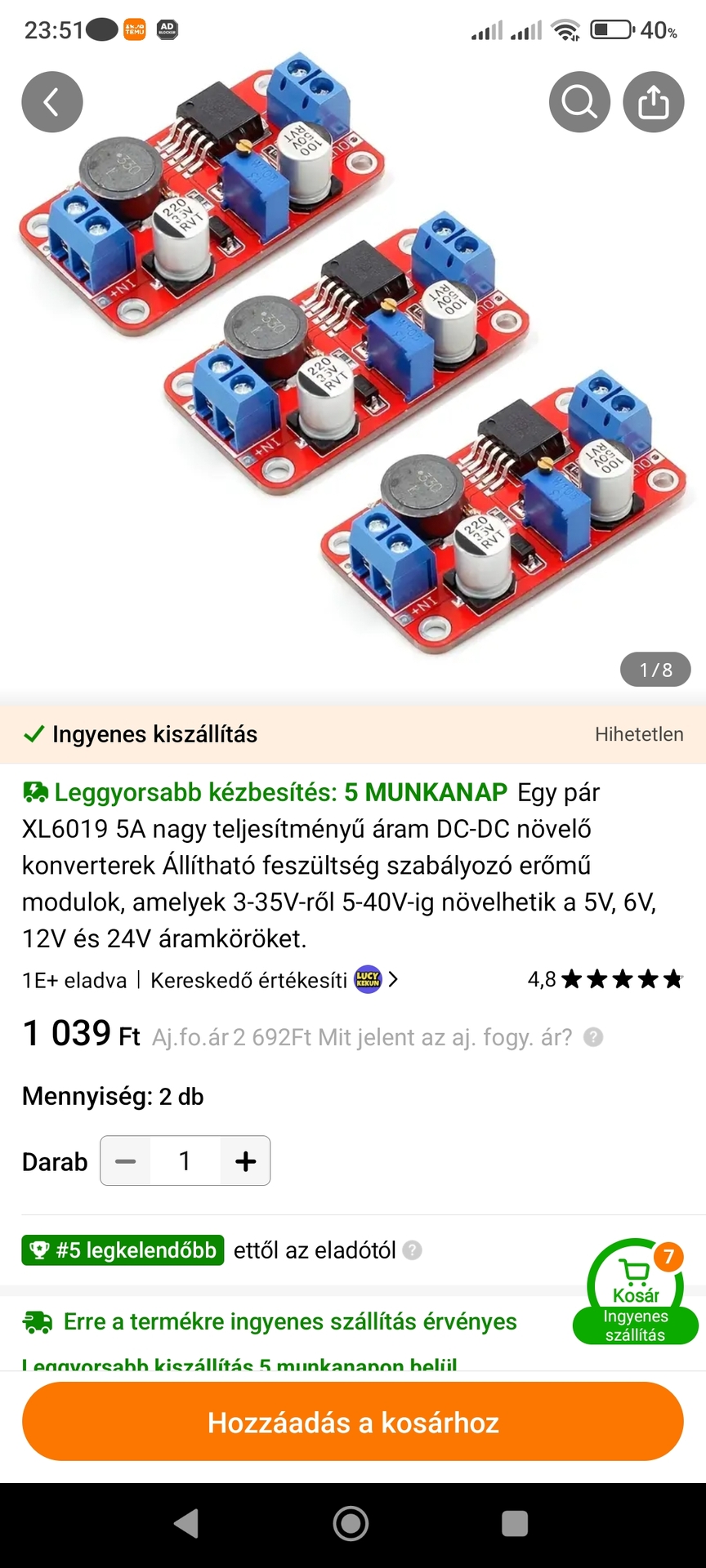Tap Hozzáadás a kosárhoz
This screenshot has height=1568, width=706.
353,1422
